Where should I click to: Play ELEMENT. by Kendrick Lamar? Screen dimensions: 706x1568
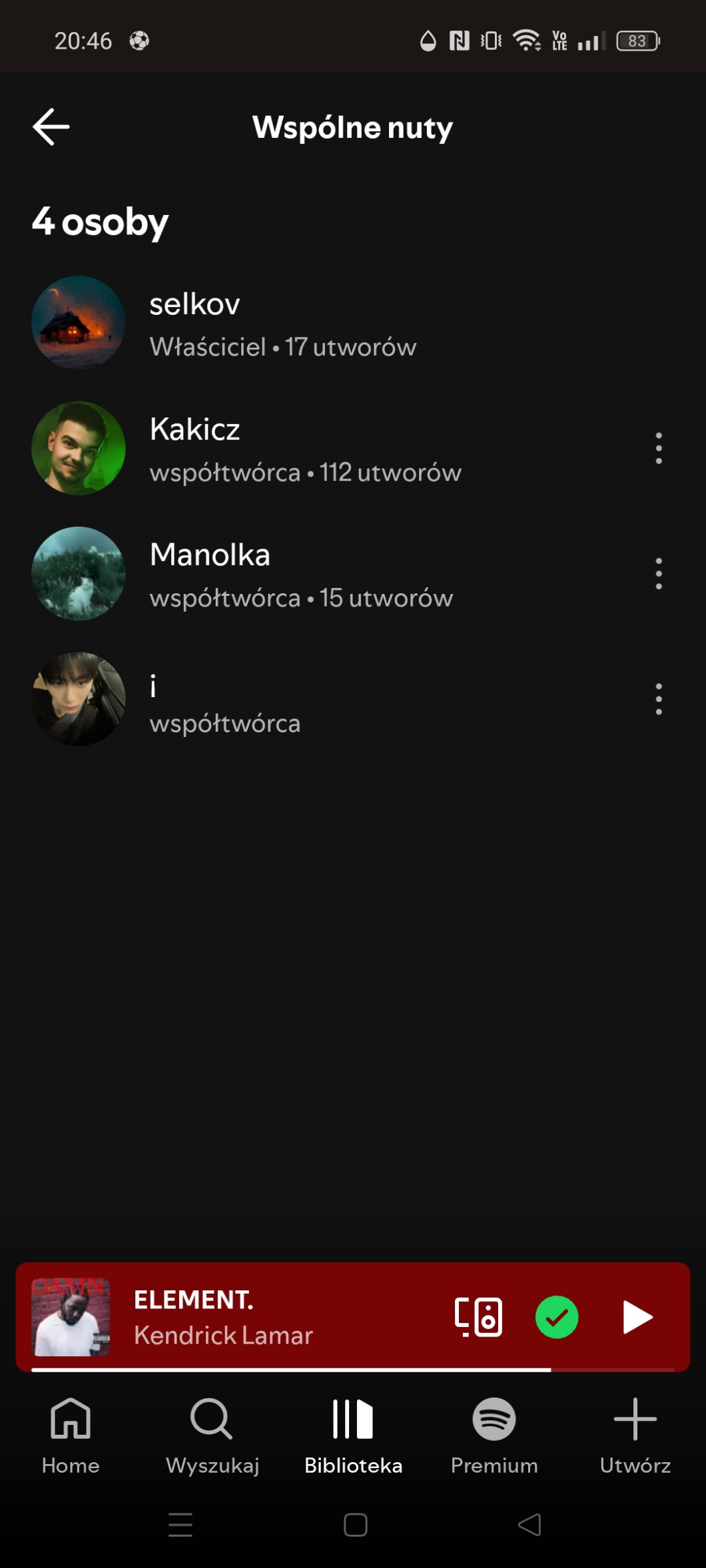[637, 1317]
